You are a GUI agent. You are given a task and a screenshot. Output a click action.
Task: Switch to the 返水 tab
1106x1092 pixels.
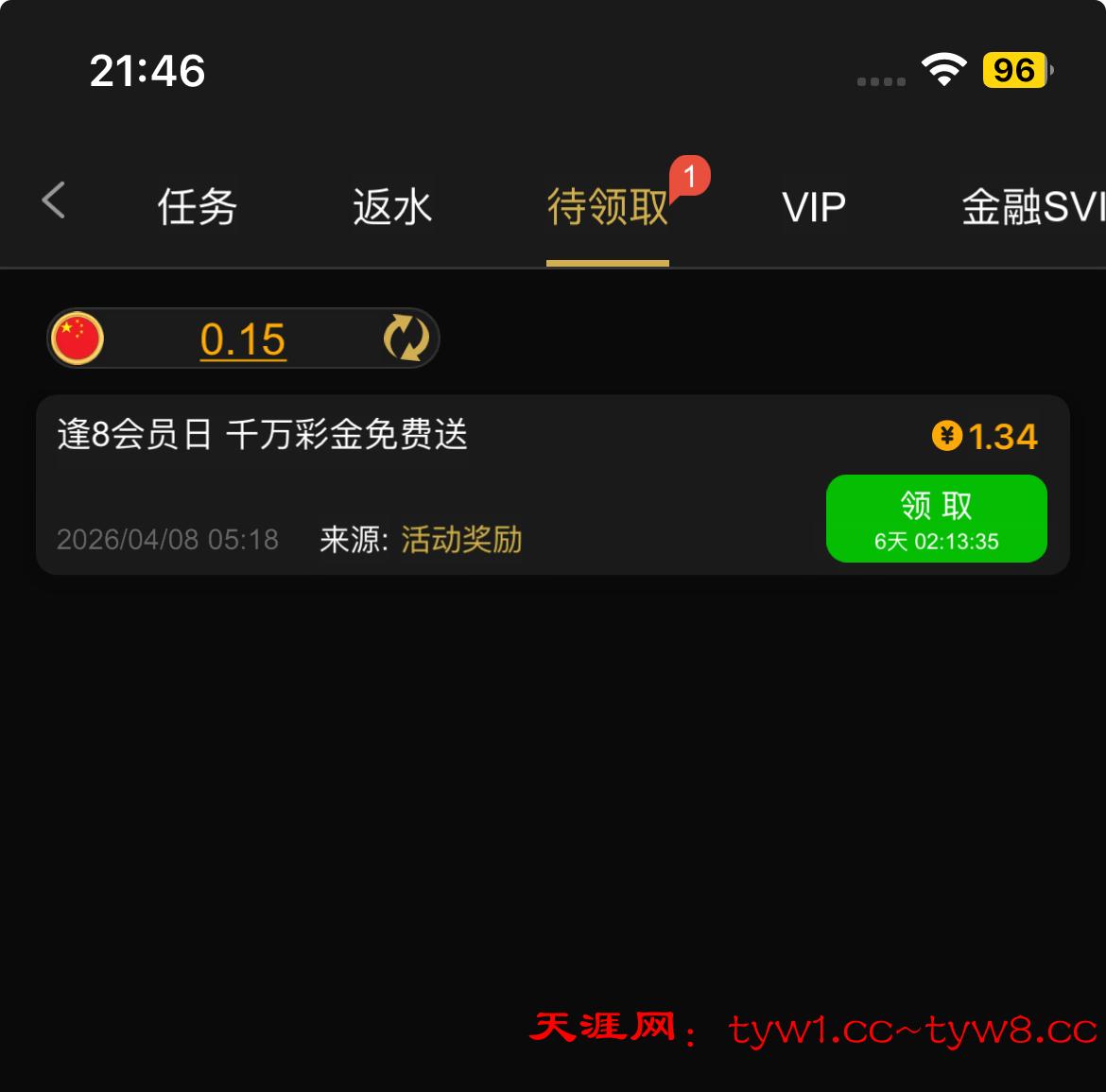[392, 207]
